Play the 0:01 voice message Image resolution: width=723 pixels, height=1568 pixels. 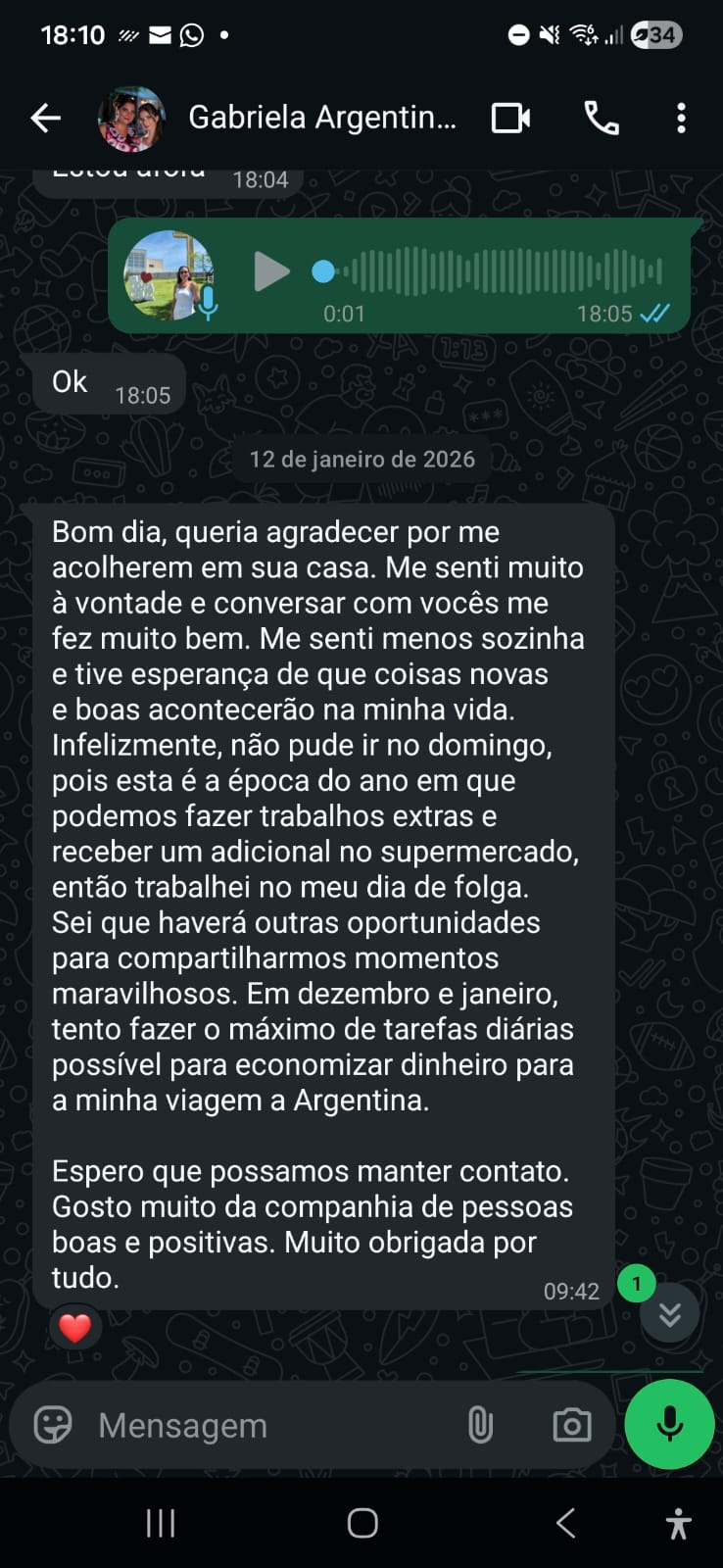[x=270, y=271]
